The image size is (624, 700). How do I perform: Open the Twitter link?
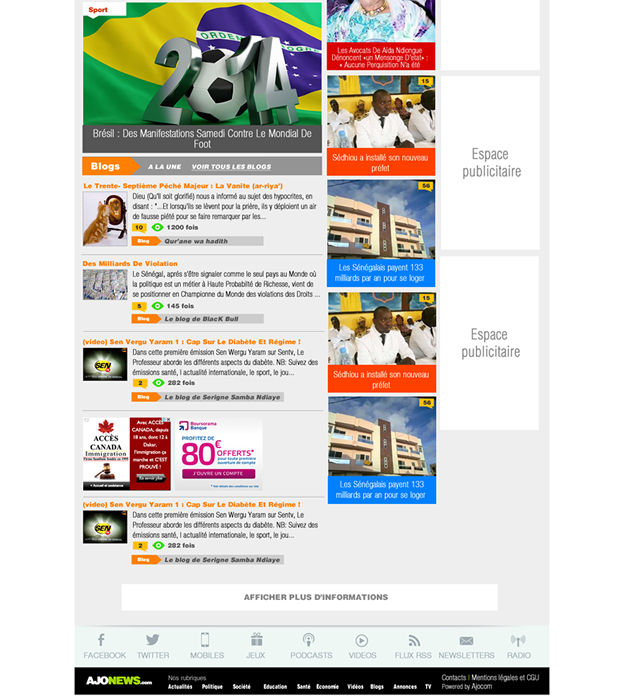pyautogui.click(x=153, y=646)
